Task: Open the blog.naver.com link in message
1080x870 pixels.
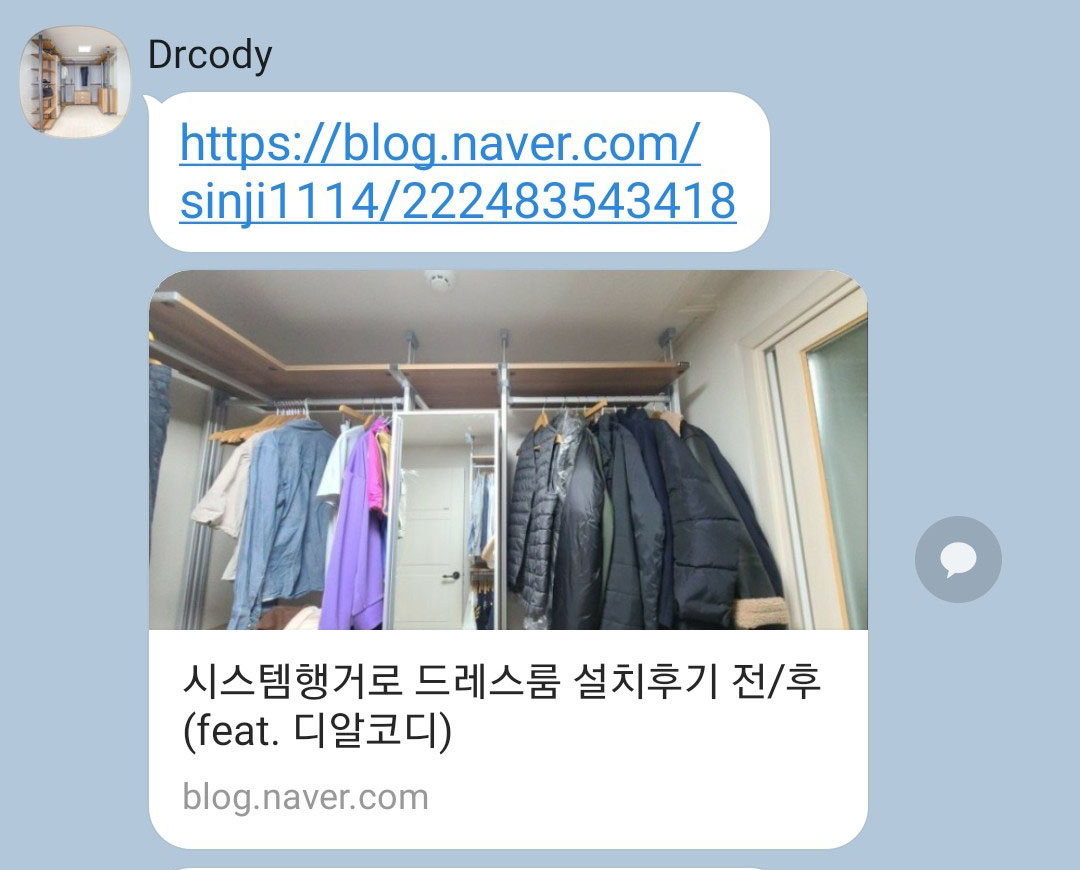Action: click(457, 173)
